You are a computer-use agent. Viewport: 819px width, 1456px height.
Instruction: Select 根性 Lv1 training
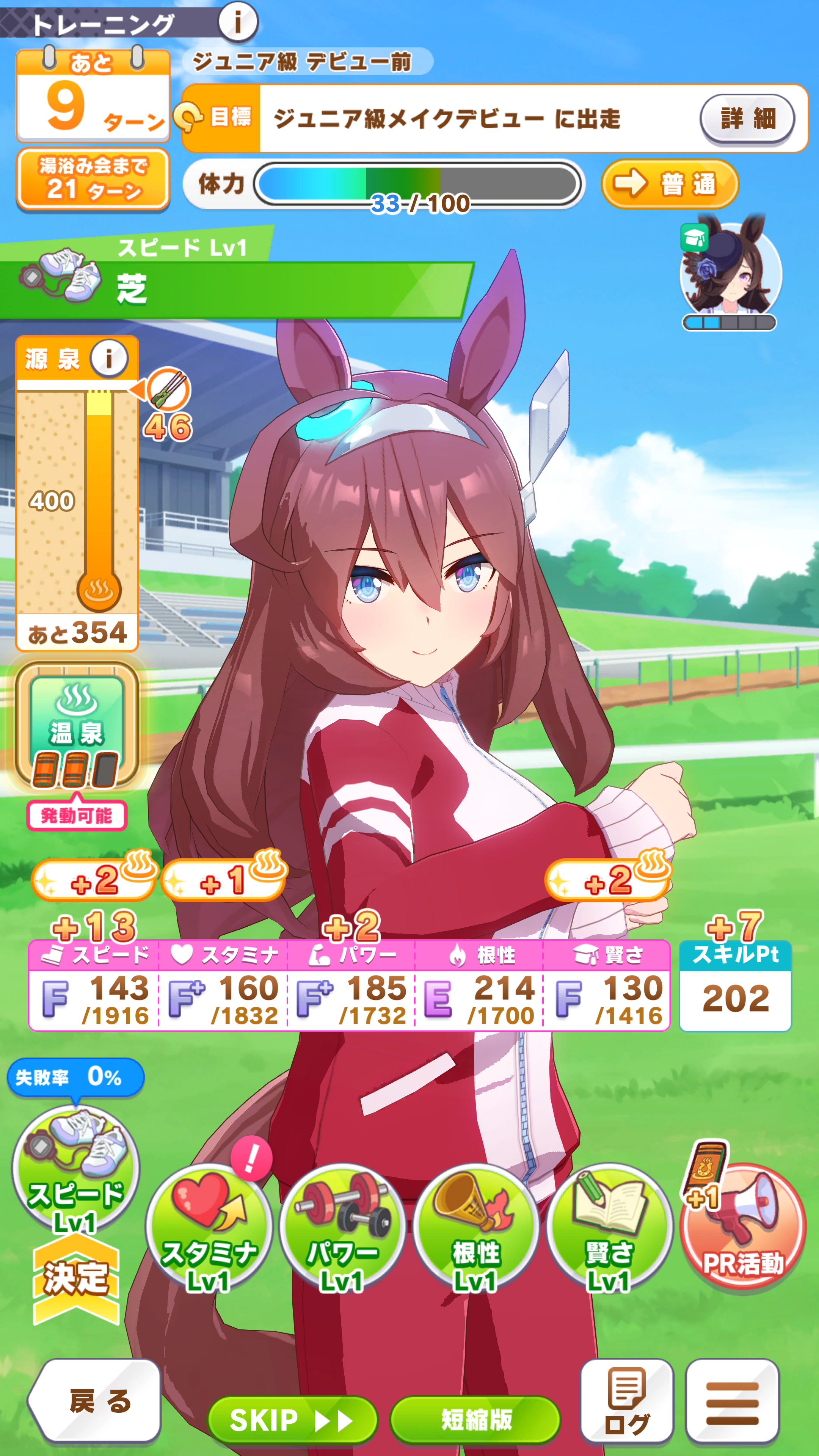click(475, 1230)
